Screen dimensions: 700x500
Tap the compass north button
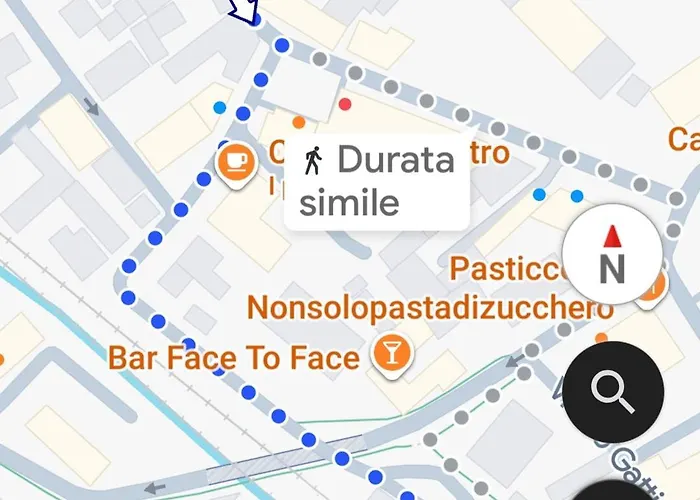click(x=612, y=258)
